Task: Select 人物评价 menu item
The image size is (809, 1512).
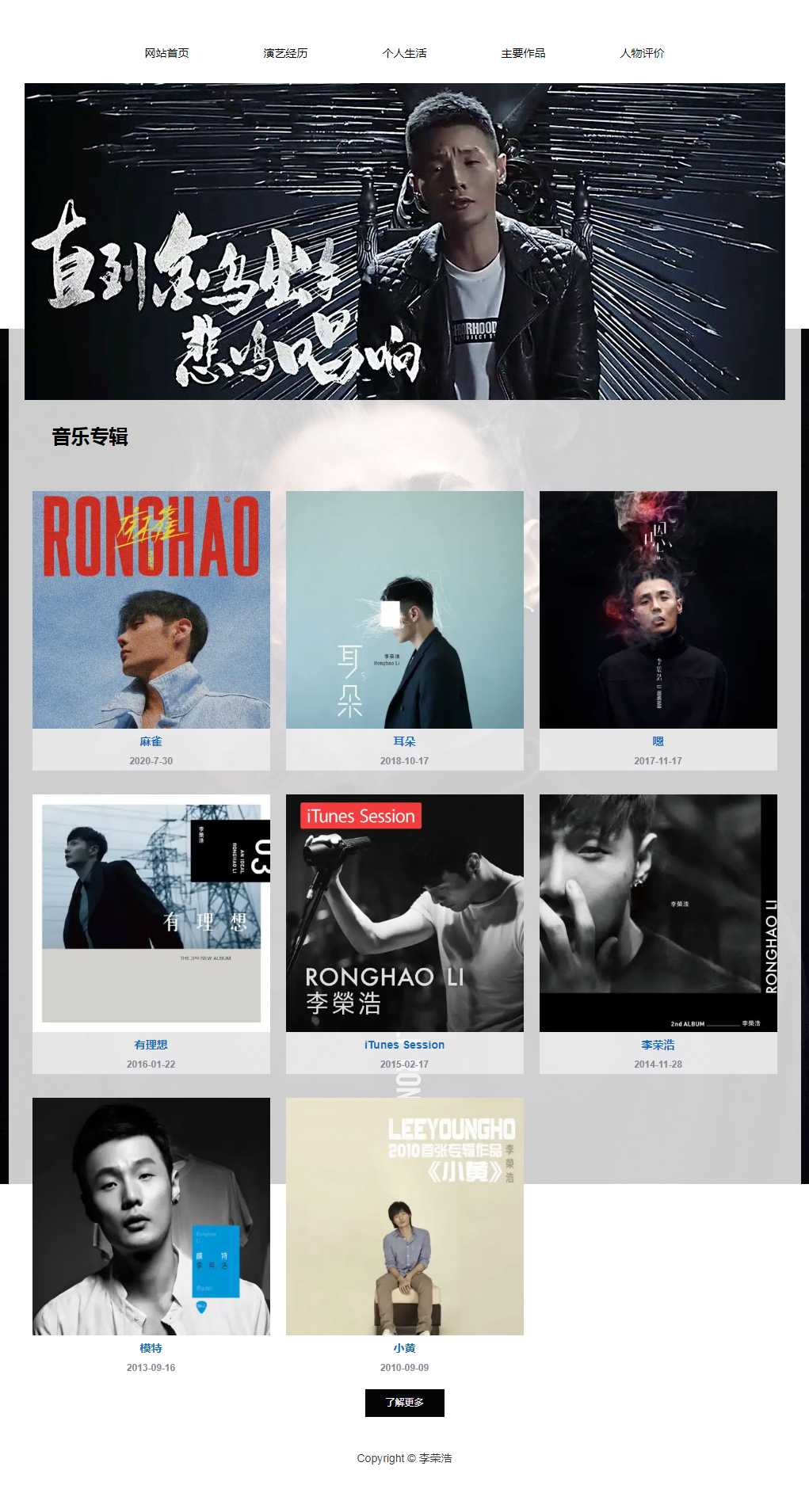Action: (642, 53)
